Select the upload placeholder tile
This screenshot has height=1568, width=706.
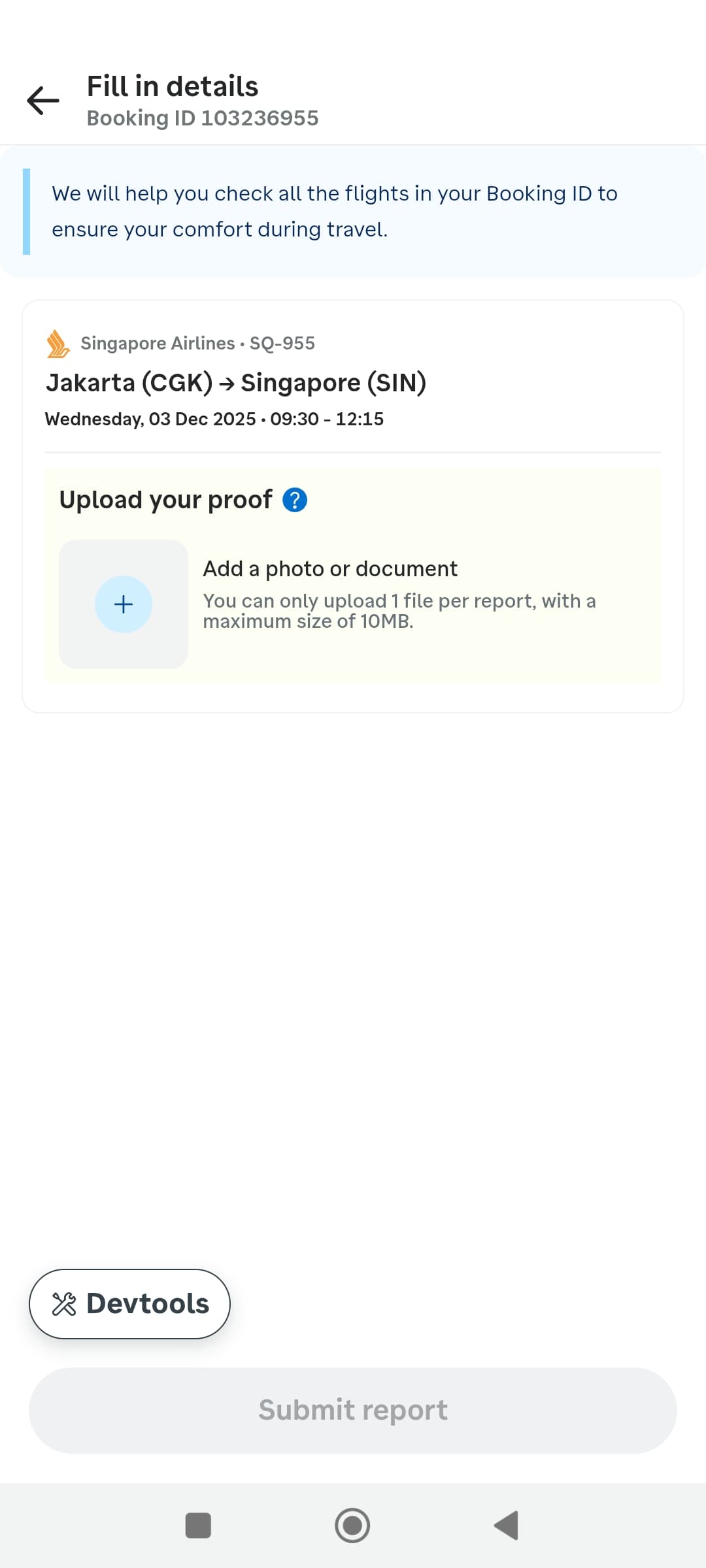pos(124,604)
